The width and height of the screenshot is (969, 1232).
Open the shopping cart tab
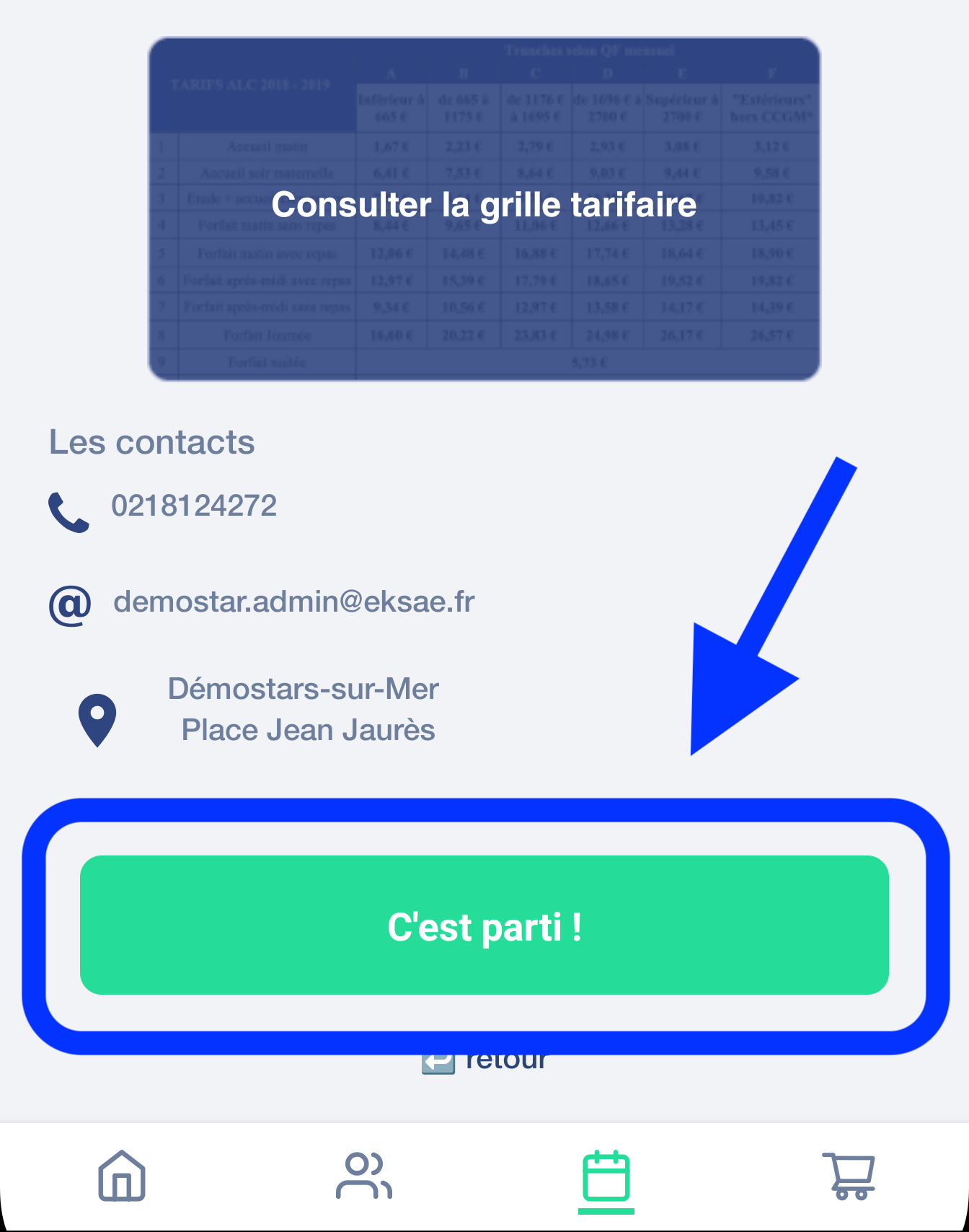coord(849,1176)
